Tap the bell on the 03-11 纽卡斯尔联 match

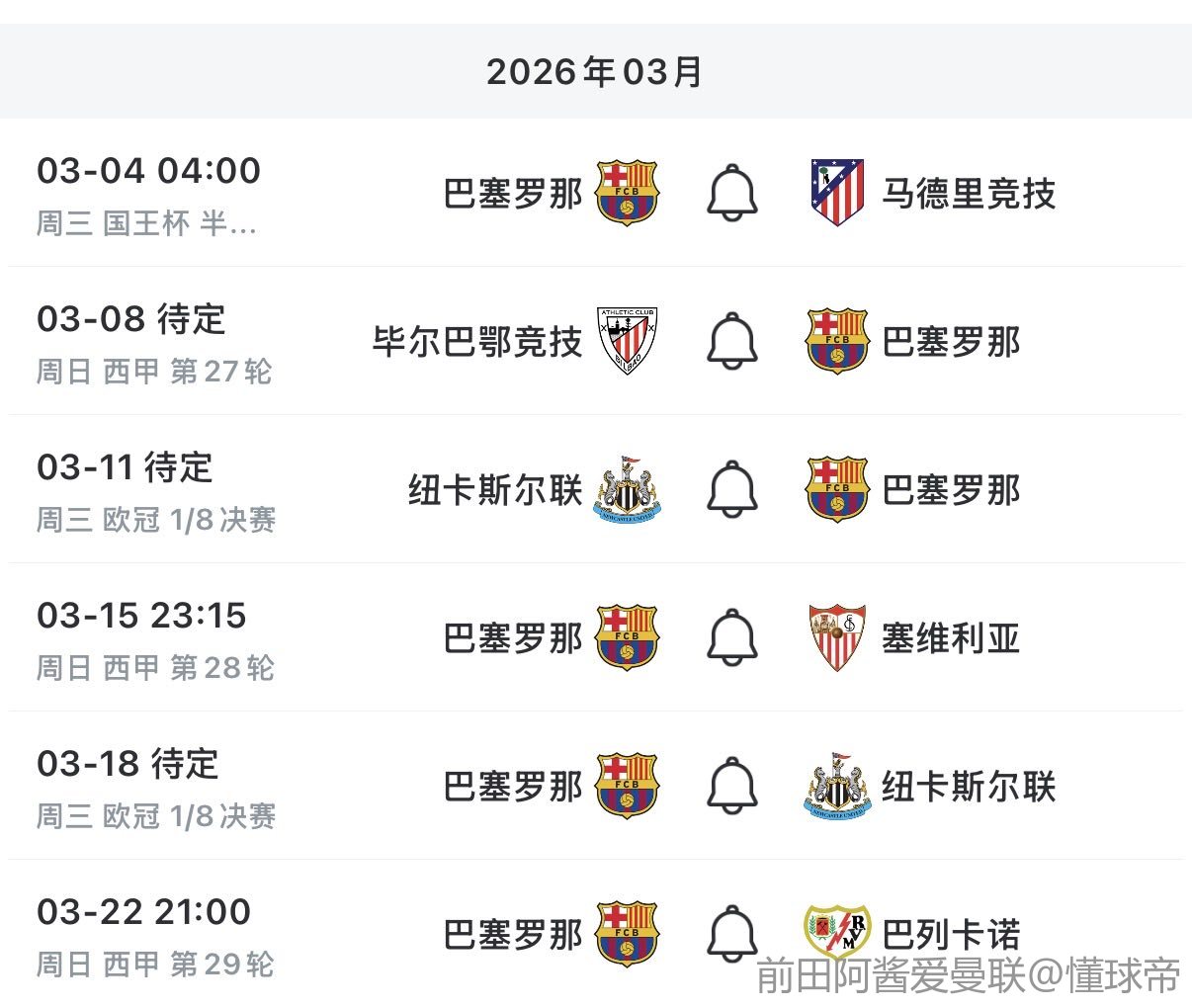point(732,489)
